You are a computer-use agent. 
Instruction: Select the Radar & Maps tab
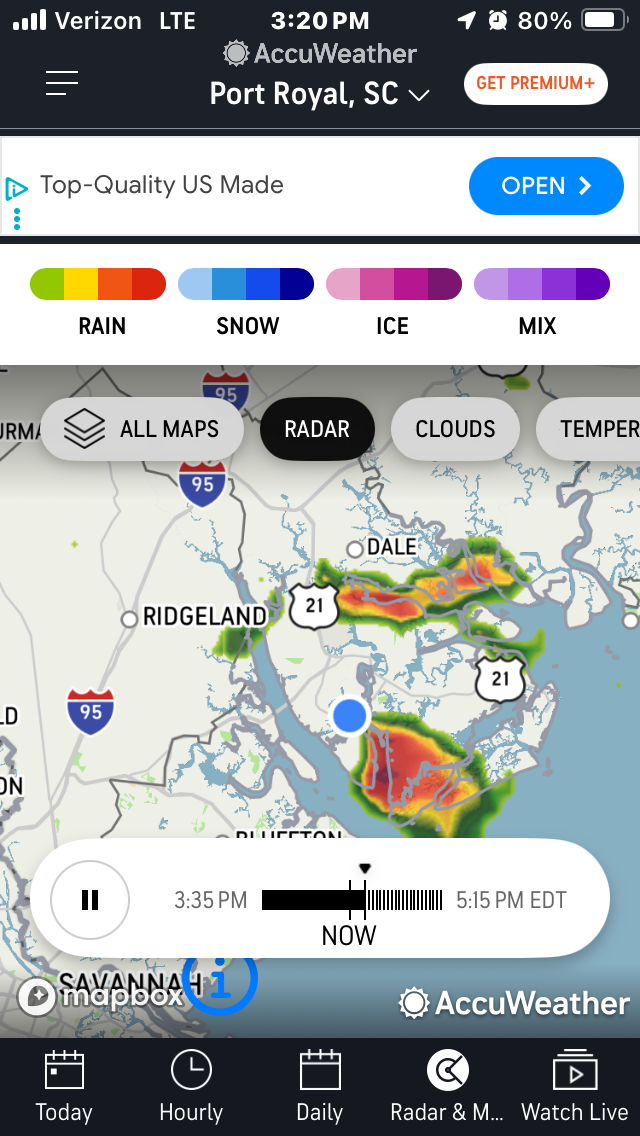pyautogui.click(x=447, y=1087)
